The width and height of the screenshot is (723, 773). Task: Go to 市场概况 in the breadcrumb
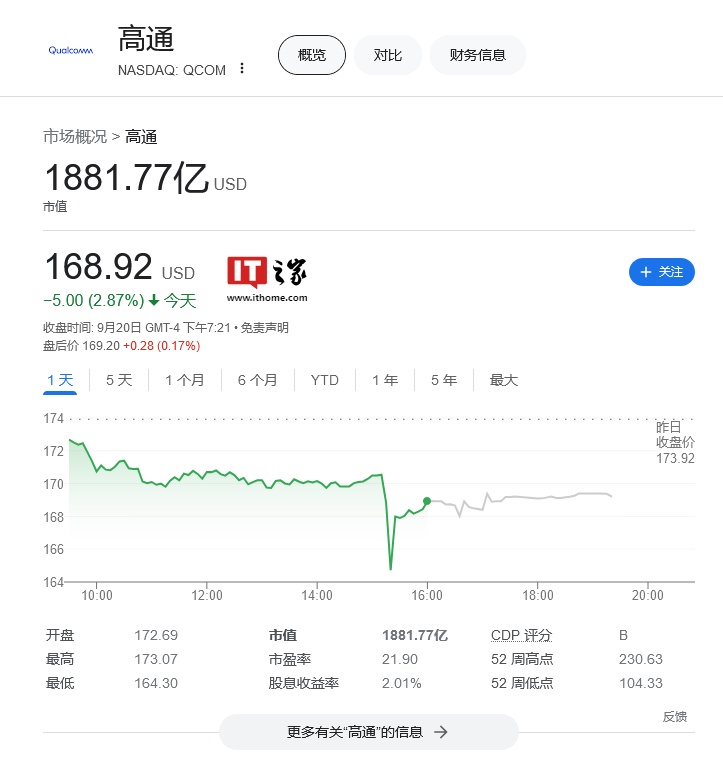coord(75,137)
